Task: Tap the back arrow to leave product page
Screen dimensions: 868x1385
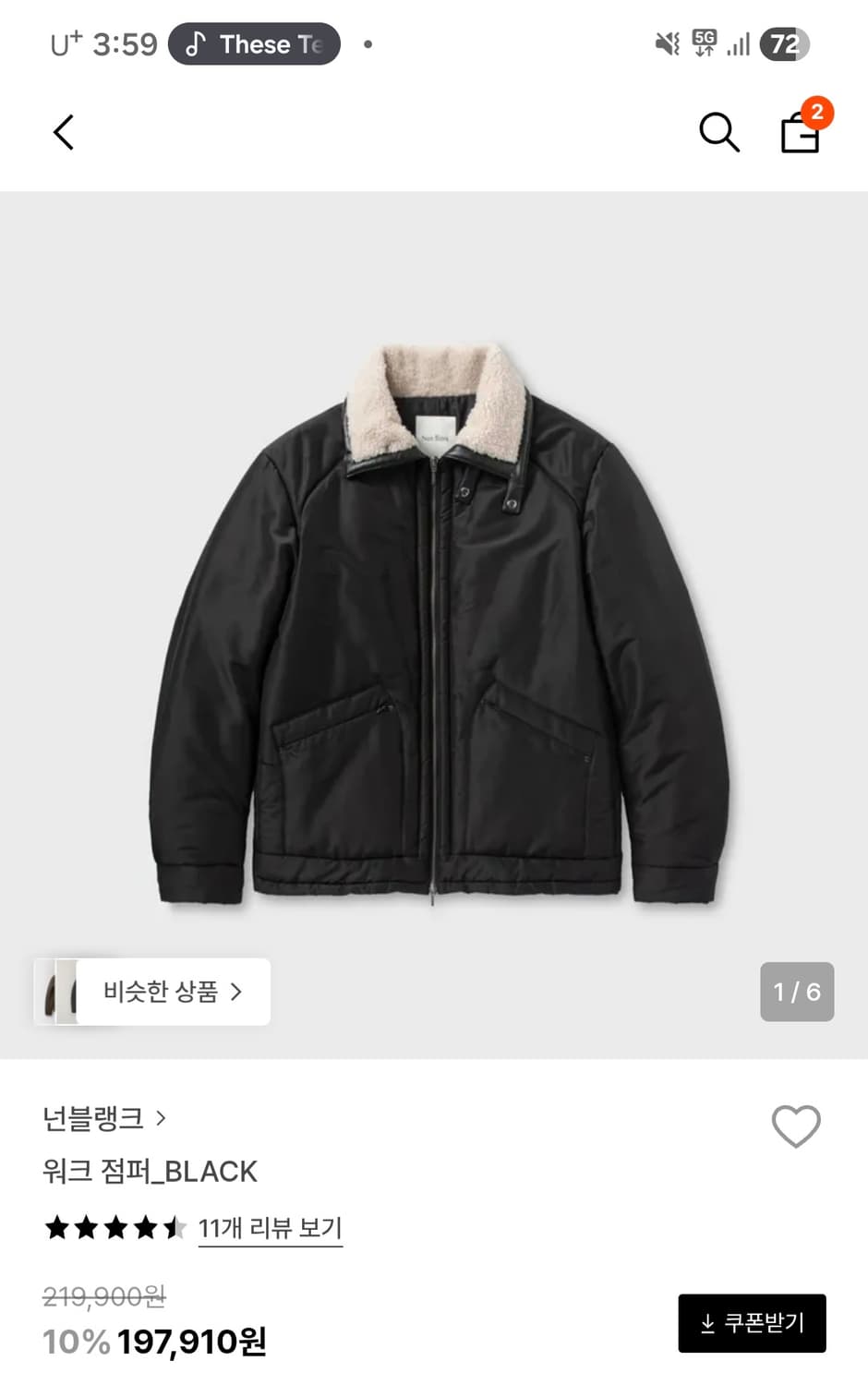Action: click(x=63, y=132)
